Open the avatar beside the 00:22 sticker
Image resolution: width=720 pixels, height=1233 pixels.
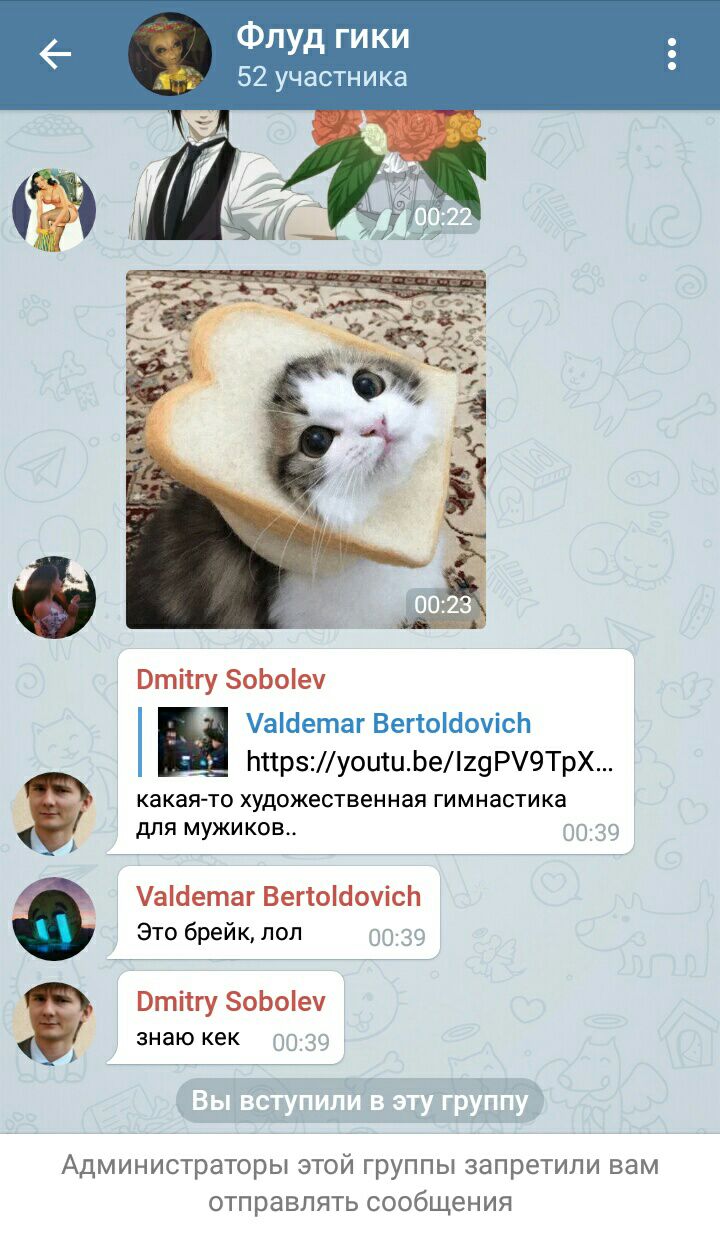click(x=54, y=210)
